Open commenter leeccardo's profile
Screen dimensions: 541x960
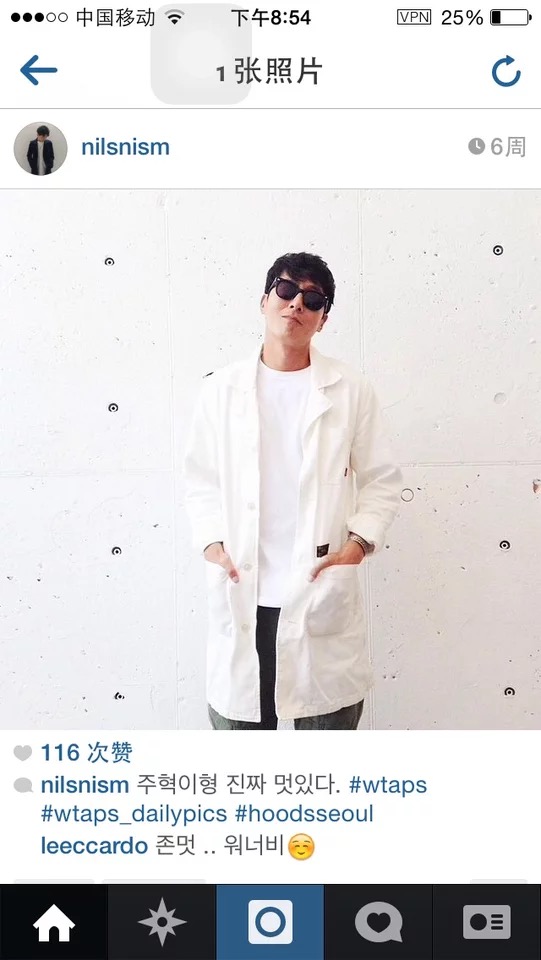(94, 846)
